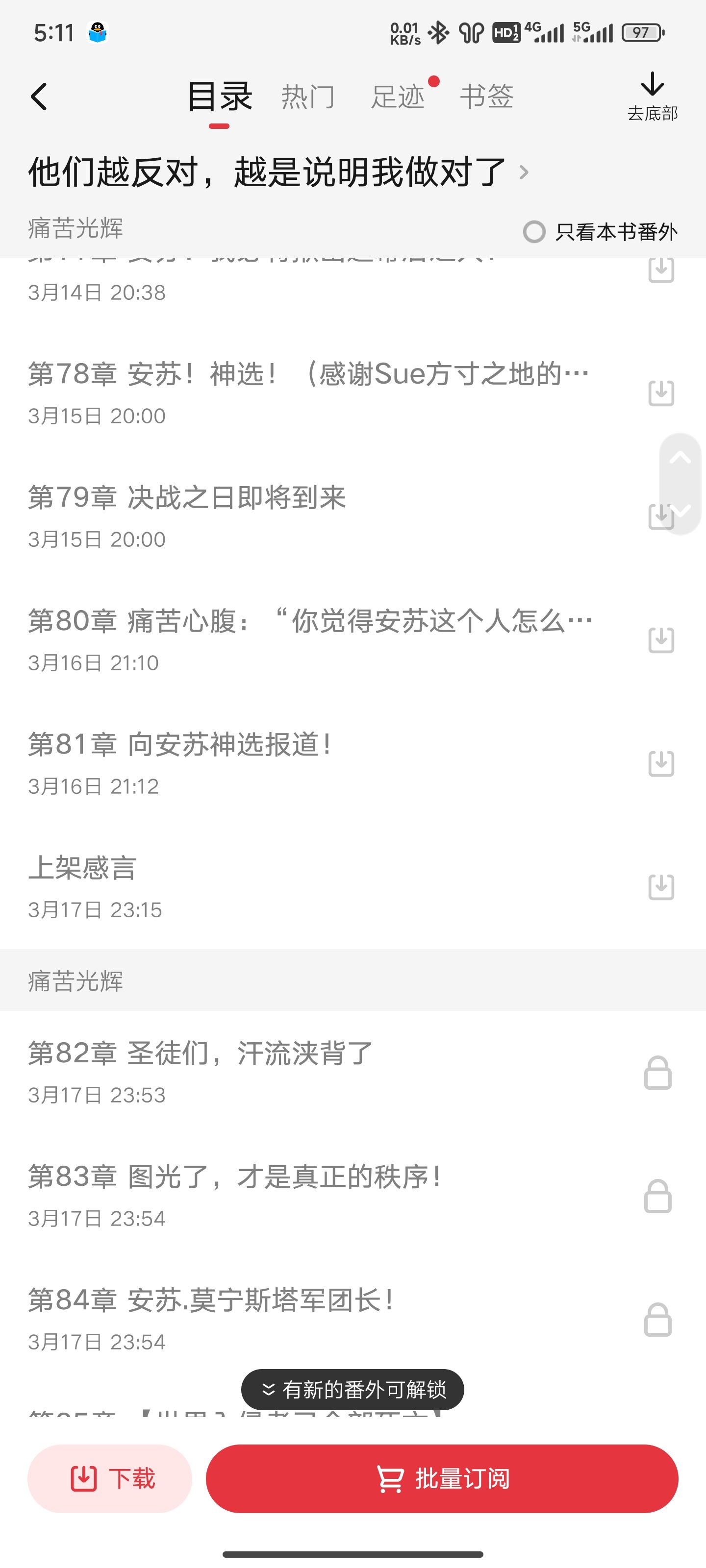This screenshot has width=706, height=1568.
Task: Tap the 有新的番外可解锁 notice
Action: pyautogui.click(x=353, y=1390)
